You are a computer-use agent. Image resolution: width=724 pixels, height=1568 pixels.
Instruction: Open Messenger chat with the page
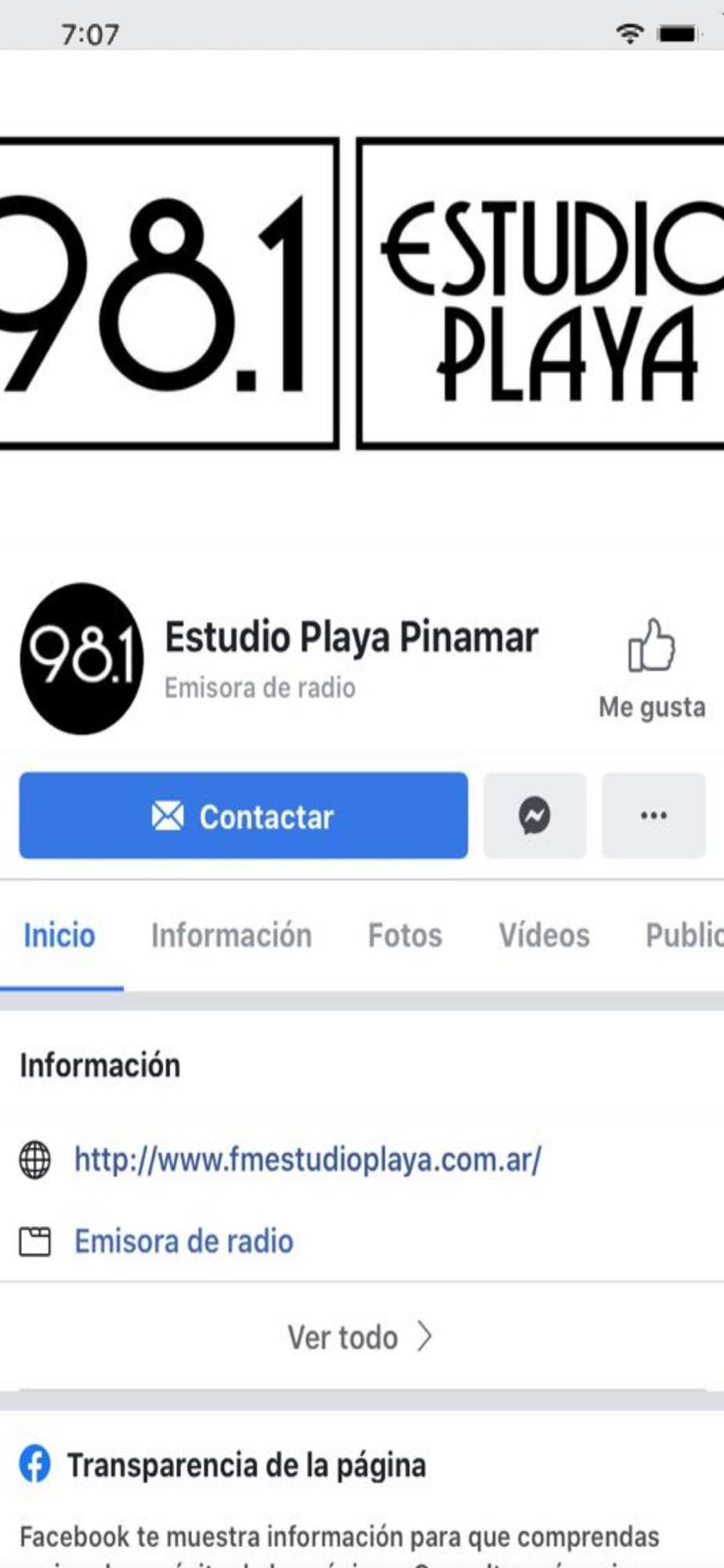[534, 815]
